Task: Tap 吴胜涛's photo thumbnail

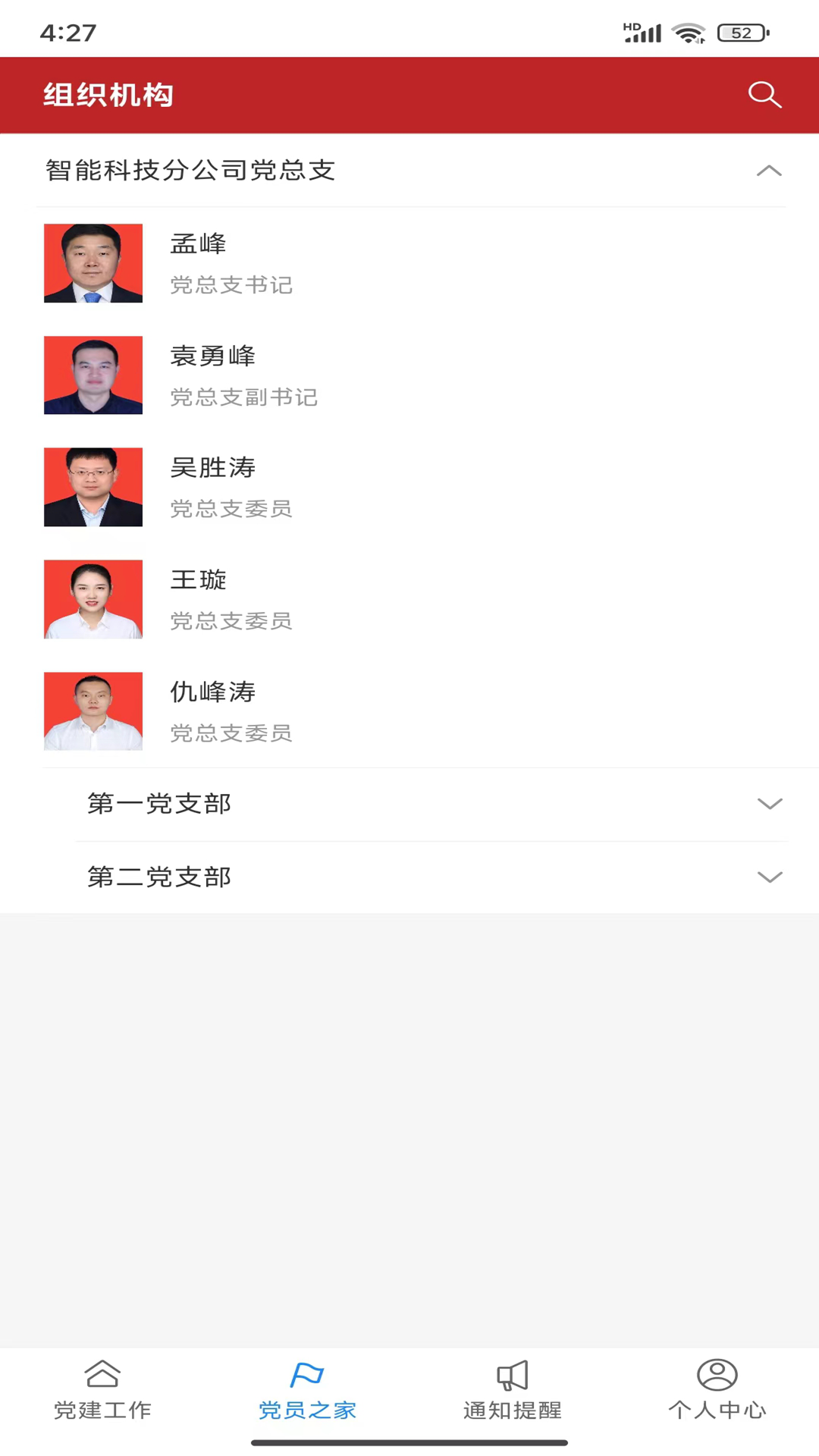Action: coord(93,487)
